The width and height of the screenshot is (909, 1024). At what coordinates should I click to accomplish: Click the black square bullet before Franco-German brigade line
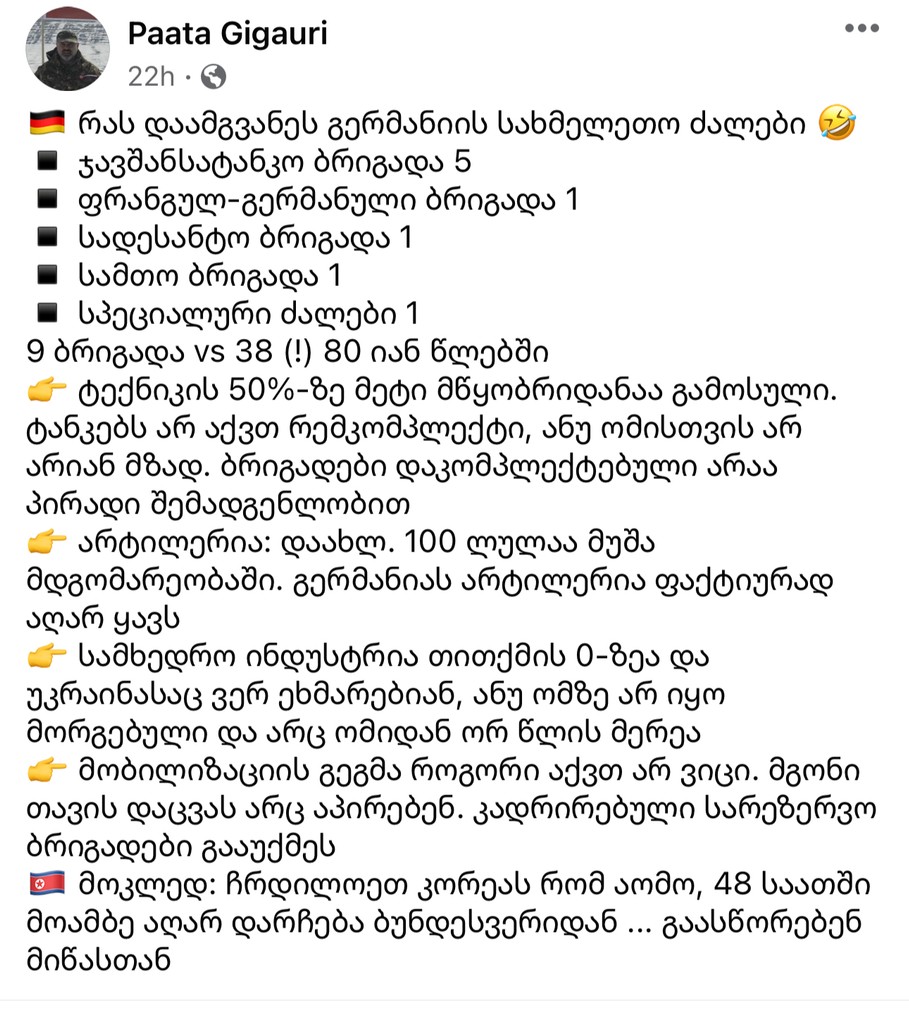49,199
